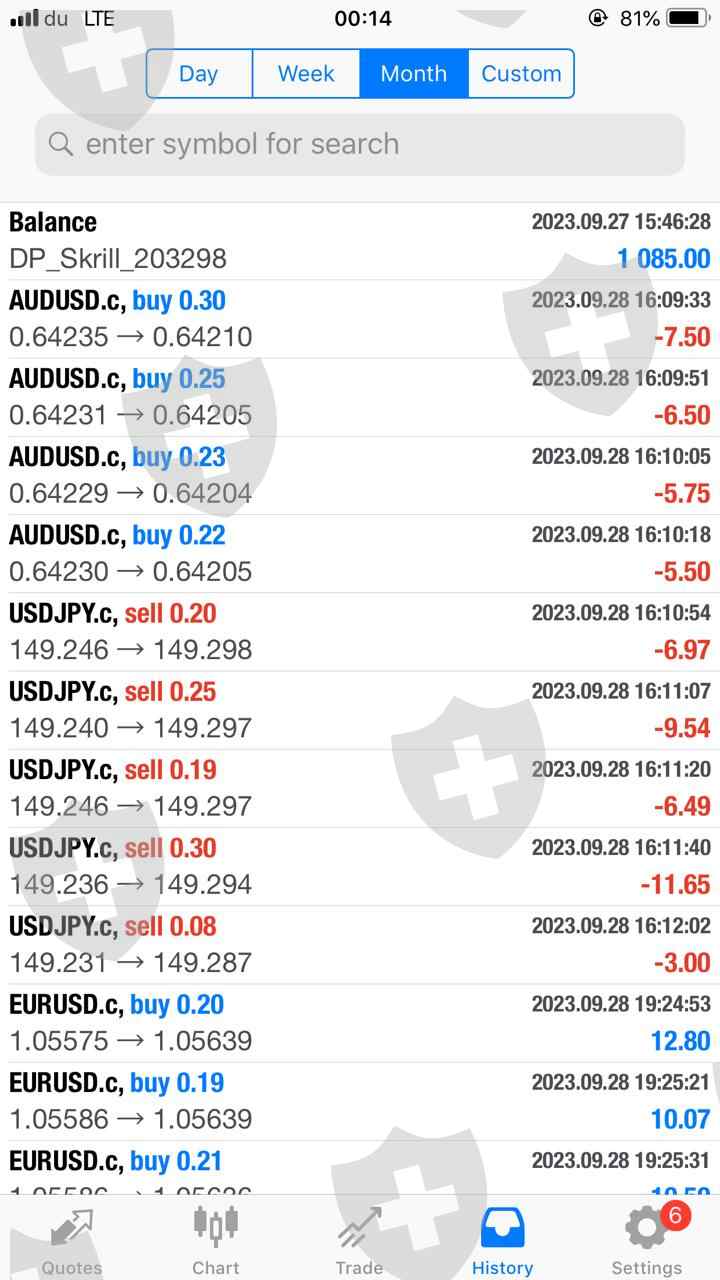Show details of USDJPY.c sell 0.08 trade

(360, 945)
